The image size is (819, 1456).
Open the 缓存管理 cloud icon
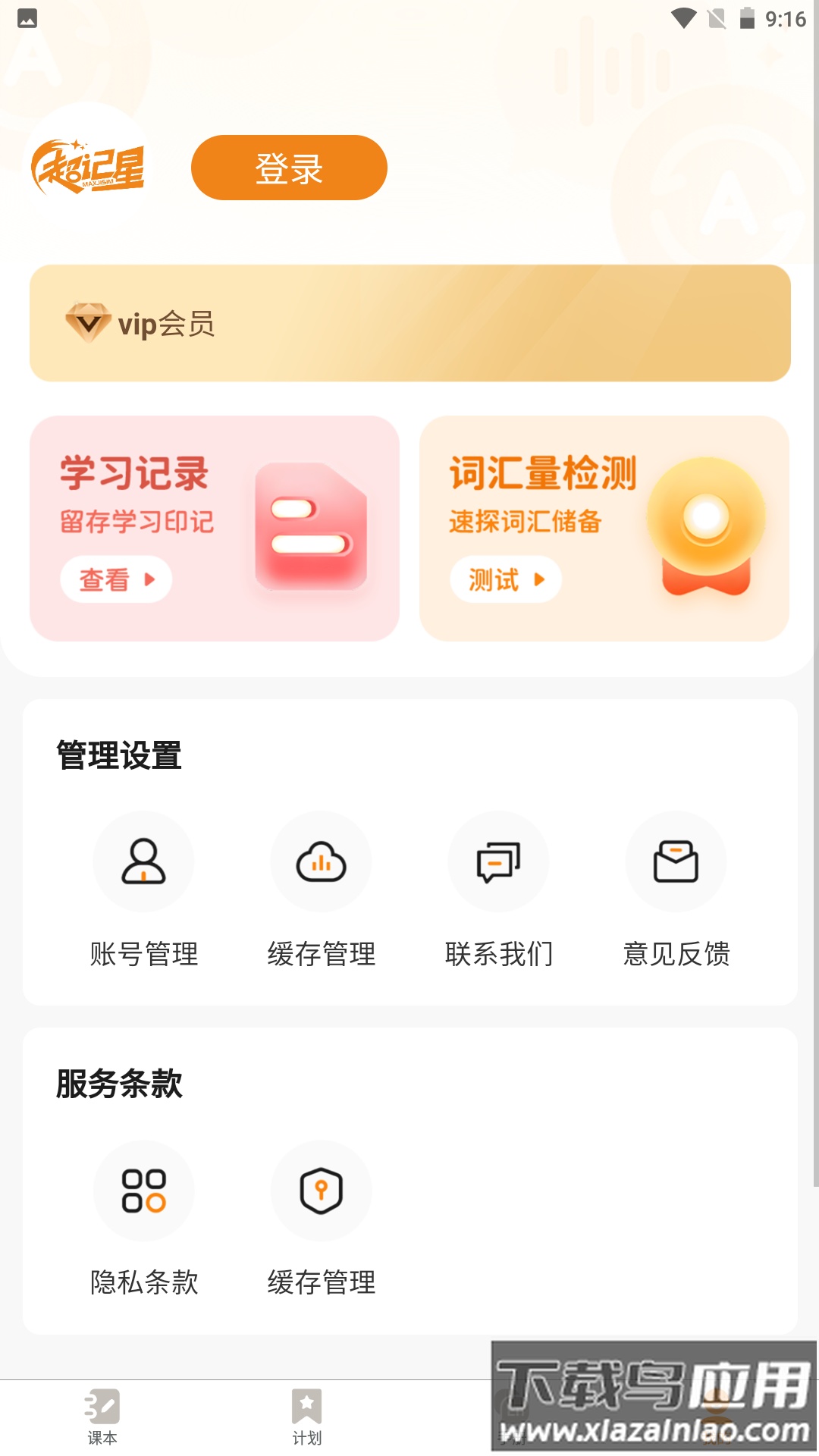pyautogui.click(x=321, y=861)
